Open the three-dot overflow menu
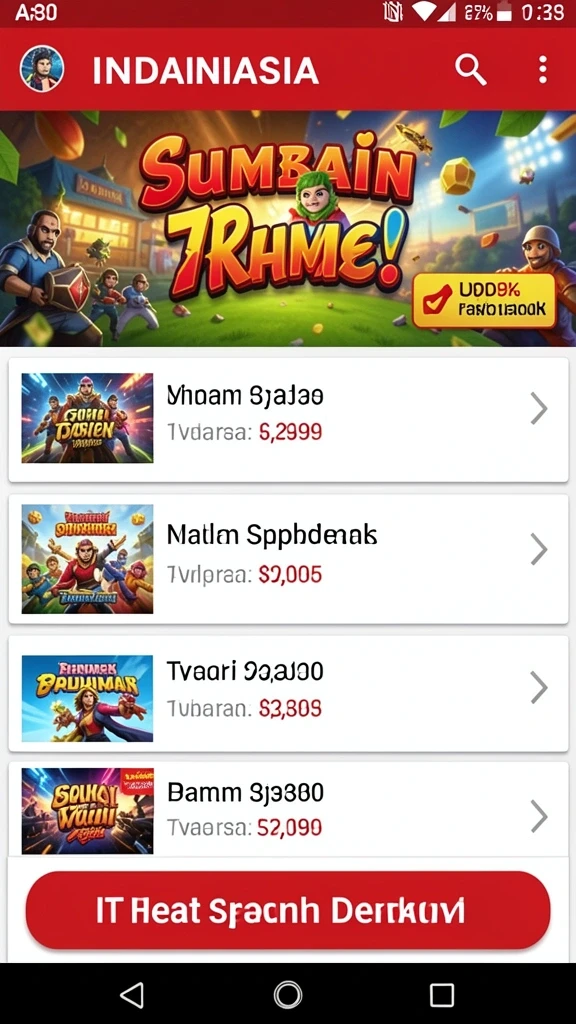Image resolution: width=576 pixels, height=1024 pixels. (x=542, y=69)
